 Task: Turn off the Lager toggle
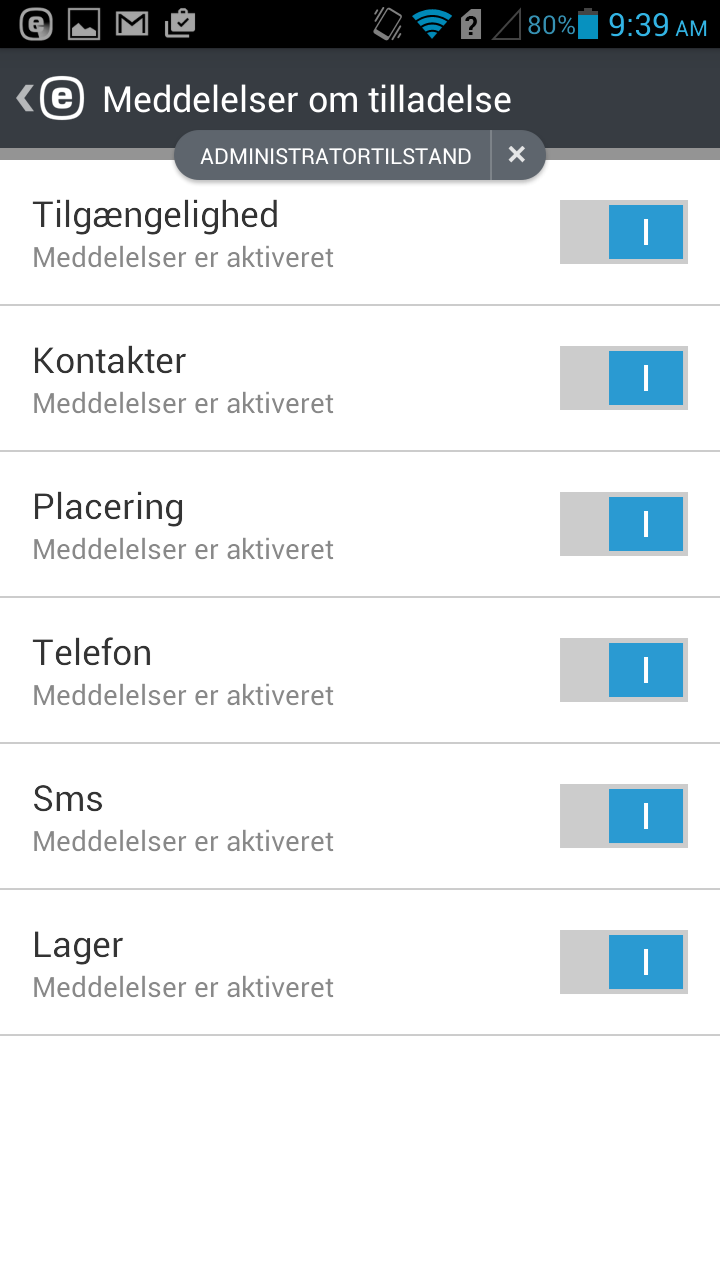click(x=623, y=962)
